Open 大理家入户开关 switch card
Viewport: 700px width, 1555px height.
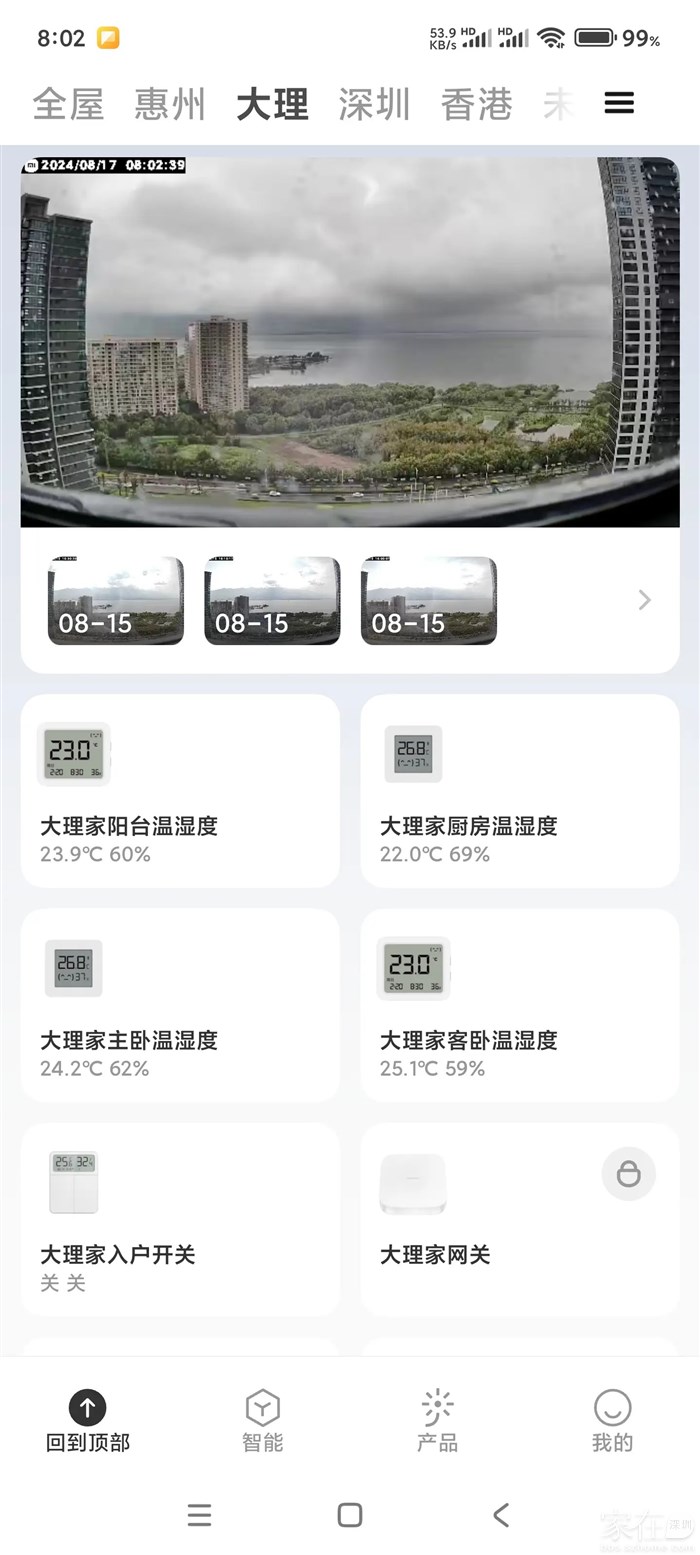tap(180, 1219)
